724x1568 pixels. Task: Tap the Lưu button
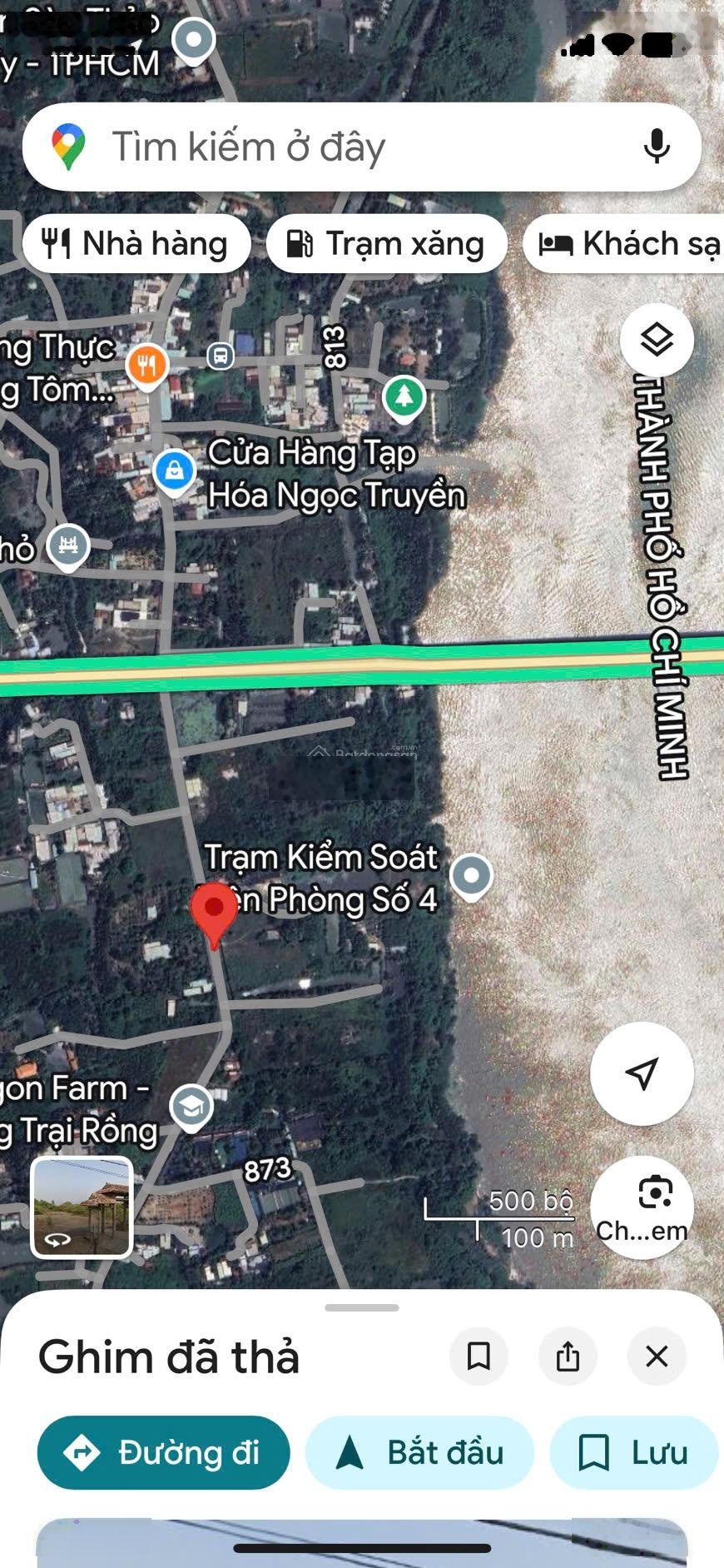pyautogui.click(x=633, y=1452)
